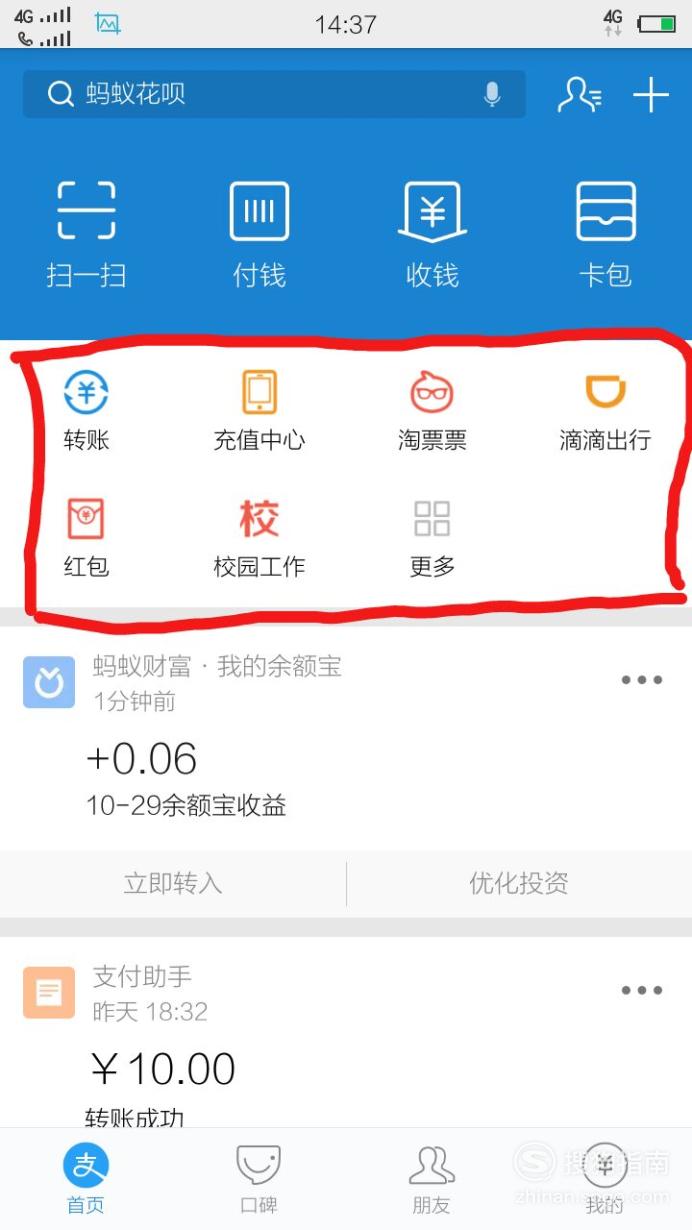
Task: Tap the plus icon to add
Action: [x=651, y=95]
